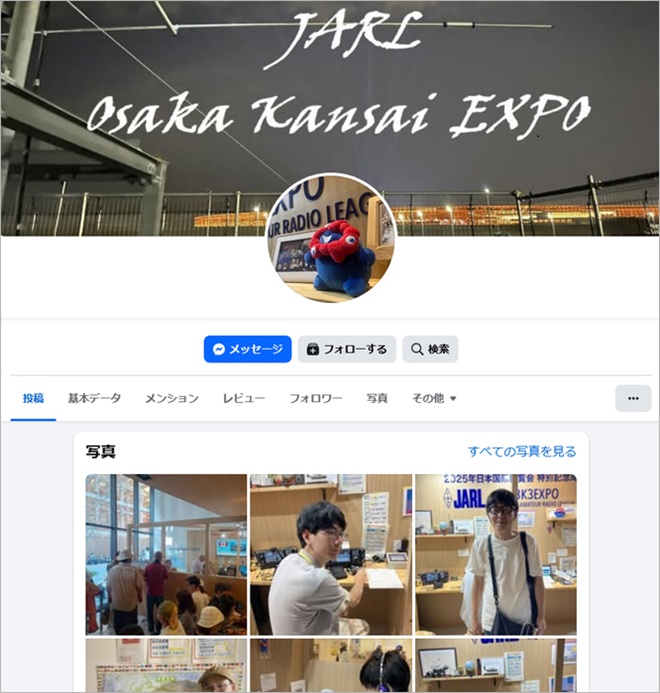The width and height of the screenshot is (660, 693).
Task: Tap the メッセージ button
Action: point(247,349)
